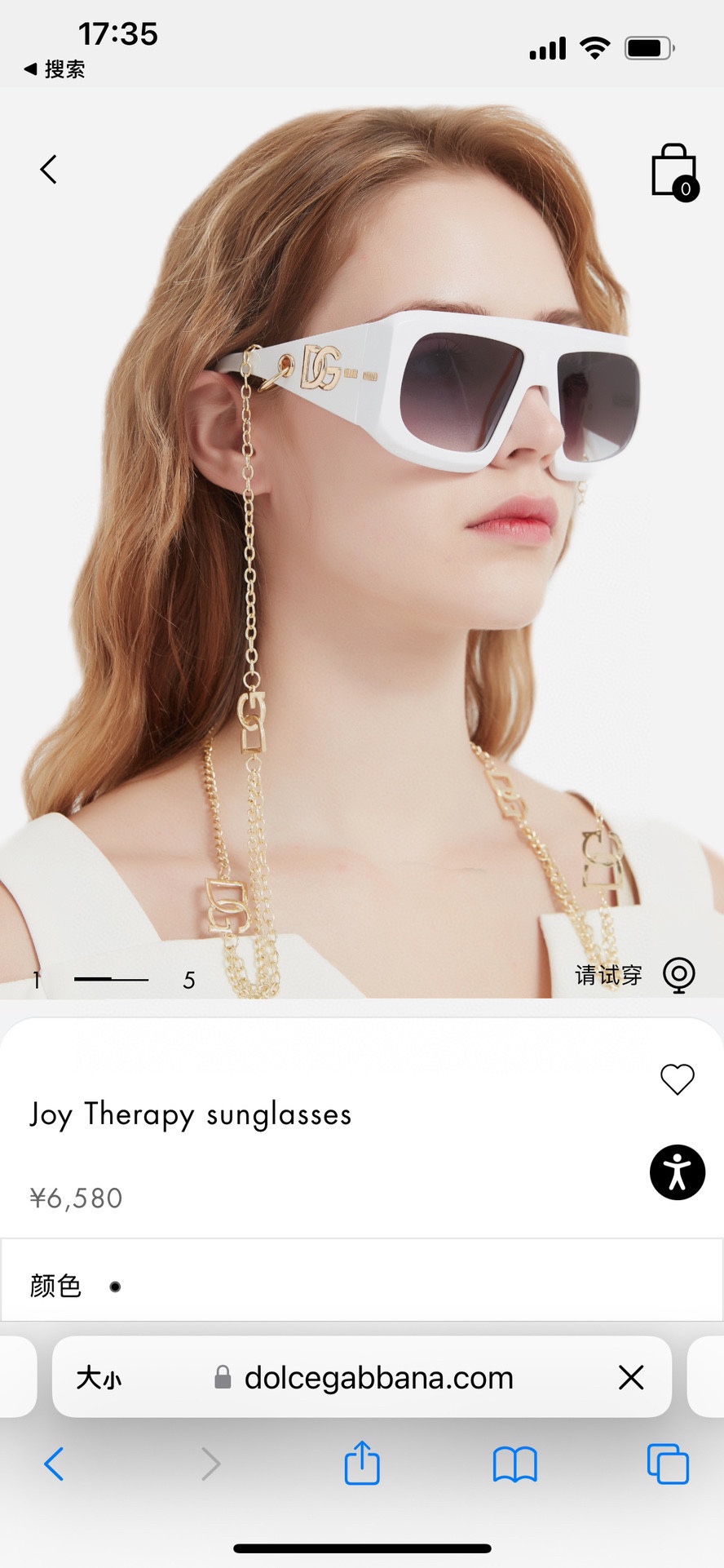Add Joy Therapy sunglasses to the wishlist
This screenshot has width=724, height=1568.
677,1079
